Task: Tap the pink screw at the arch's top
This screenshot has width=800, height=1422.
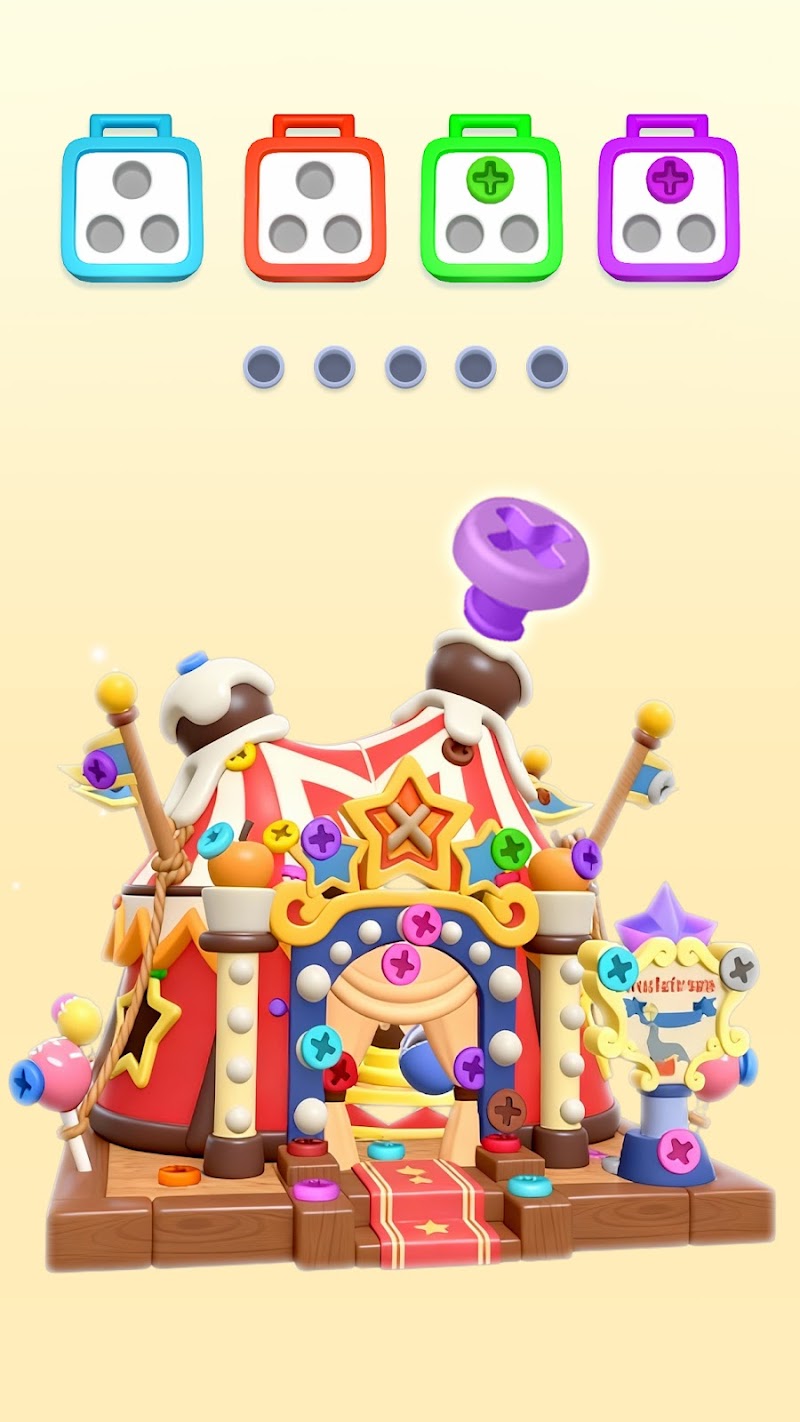Action: tap(421, 923)
